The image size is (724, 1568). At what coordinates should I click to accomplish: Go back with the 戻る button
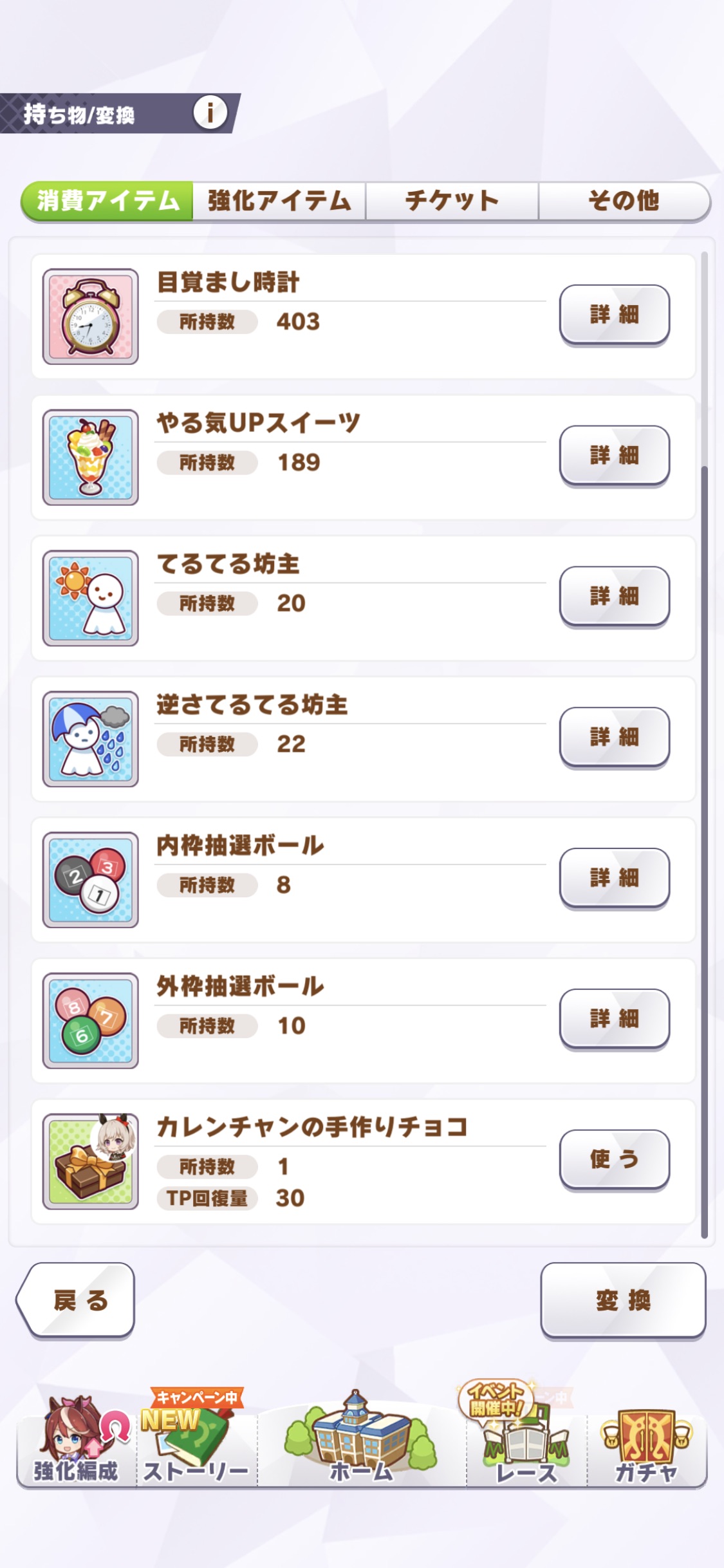pyautogui.click(x=77, y=1300)
